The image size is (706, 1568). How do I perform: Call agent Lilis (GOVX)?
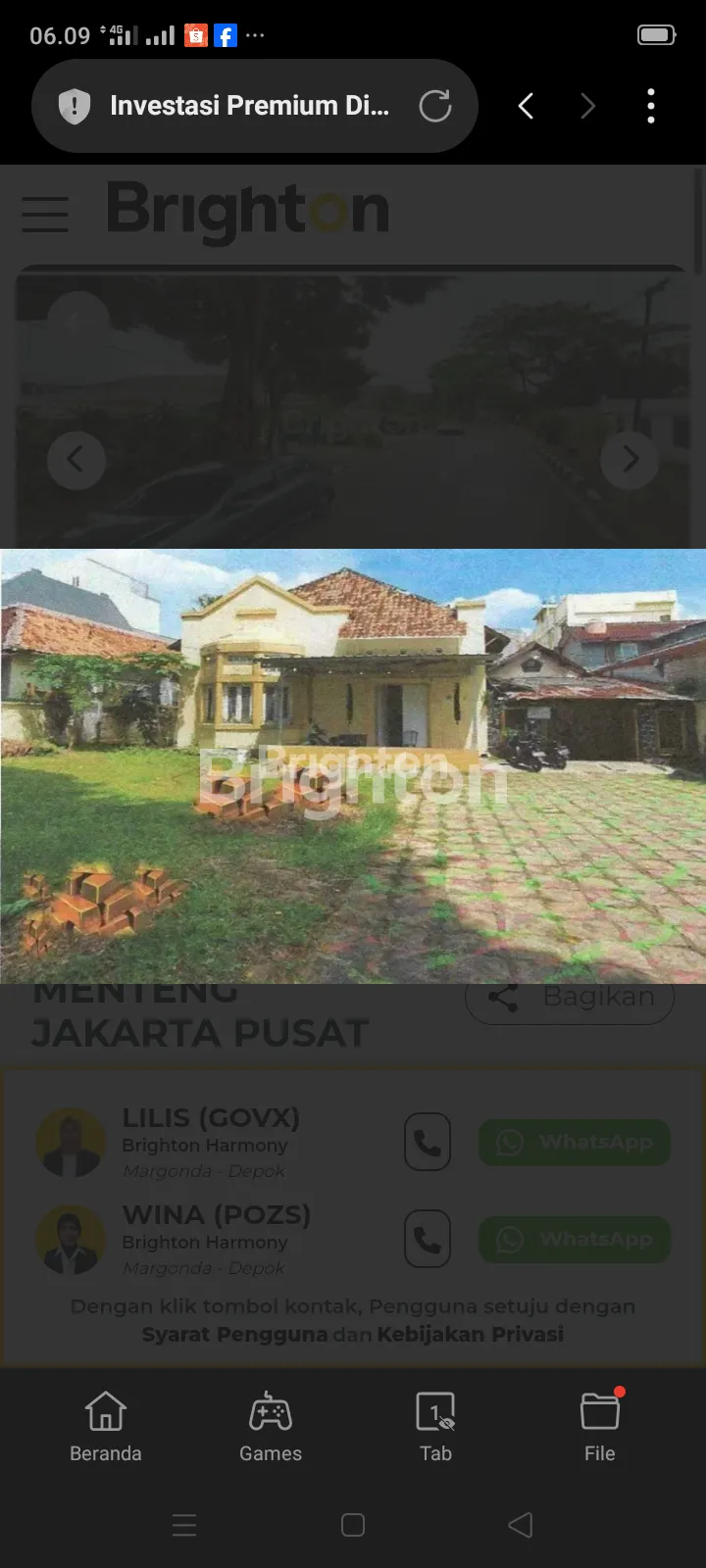(428, 1142)
